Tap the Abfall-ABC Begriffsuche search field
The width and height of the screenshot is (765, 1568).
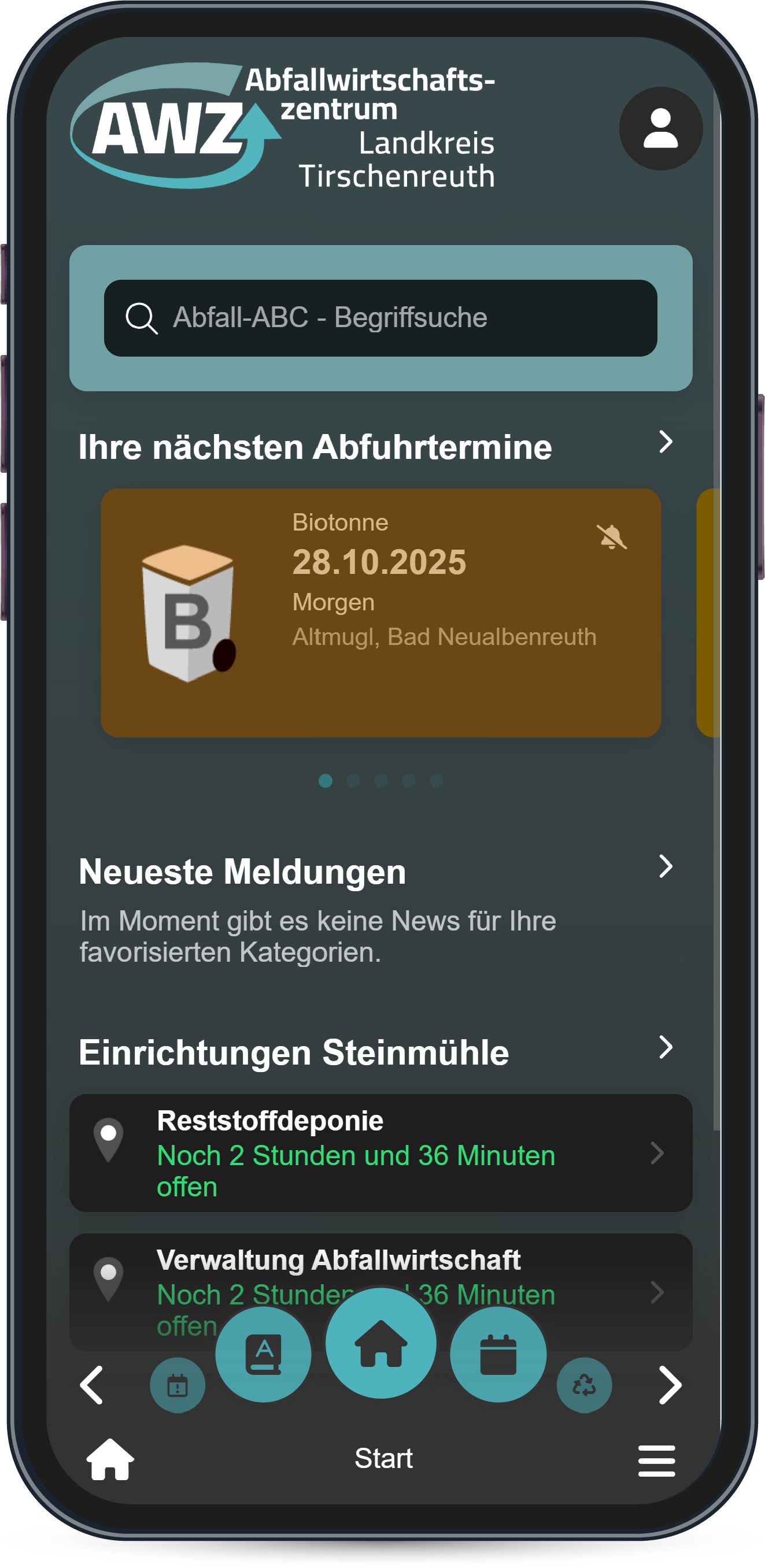380,318
